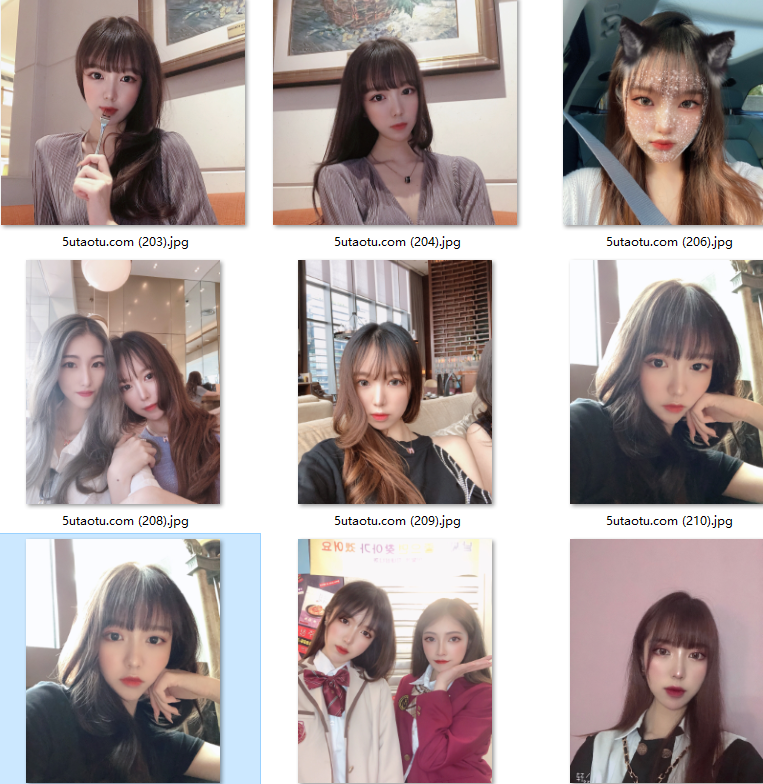The width and height of the screenshot is (763, 784).
Task: Open the thumbnail highlighted in blue
Action: click(x=123, y=660)
